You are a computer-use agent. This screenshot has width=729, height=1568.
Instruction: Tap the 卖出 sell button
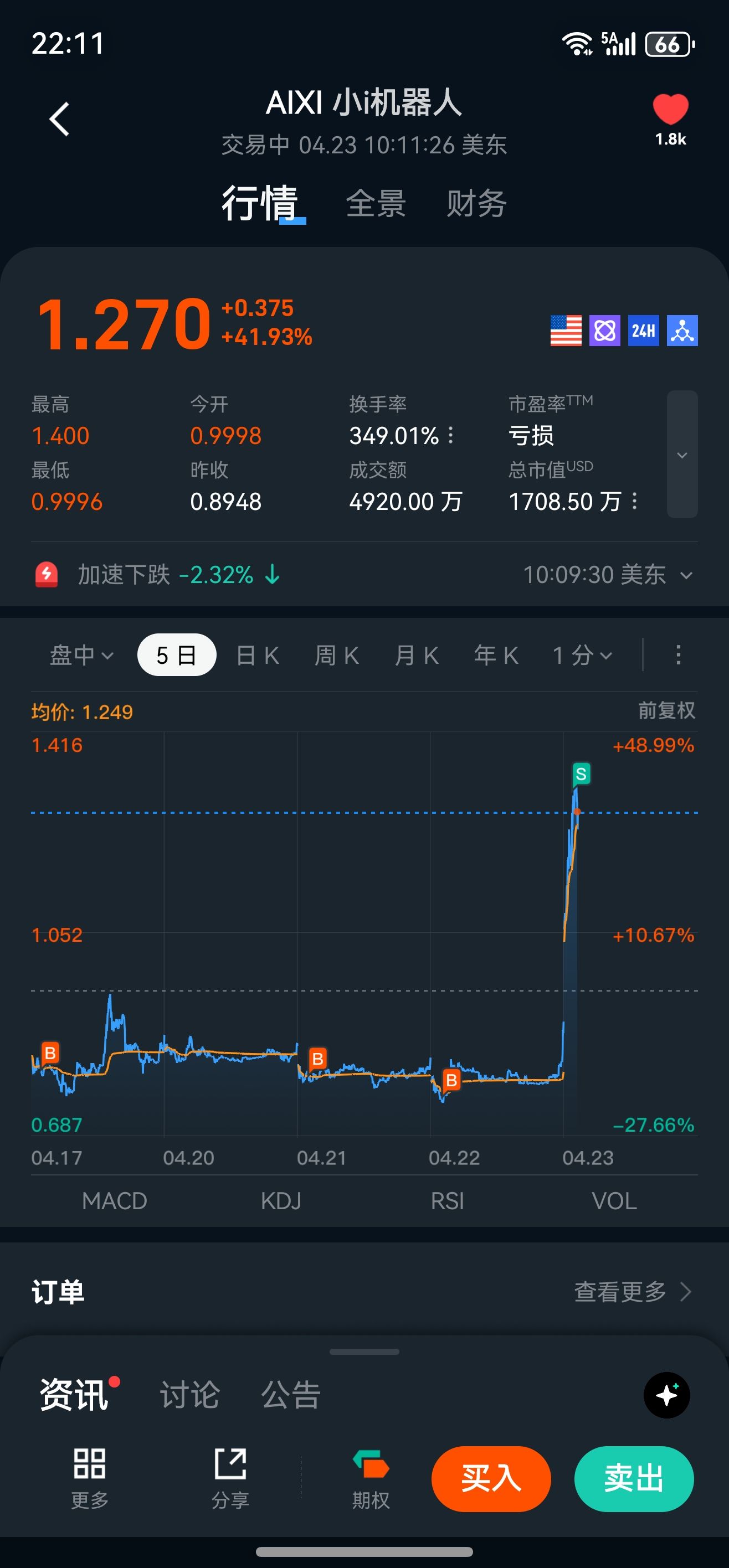[634, 1478]
